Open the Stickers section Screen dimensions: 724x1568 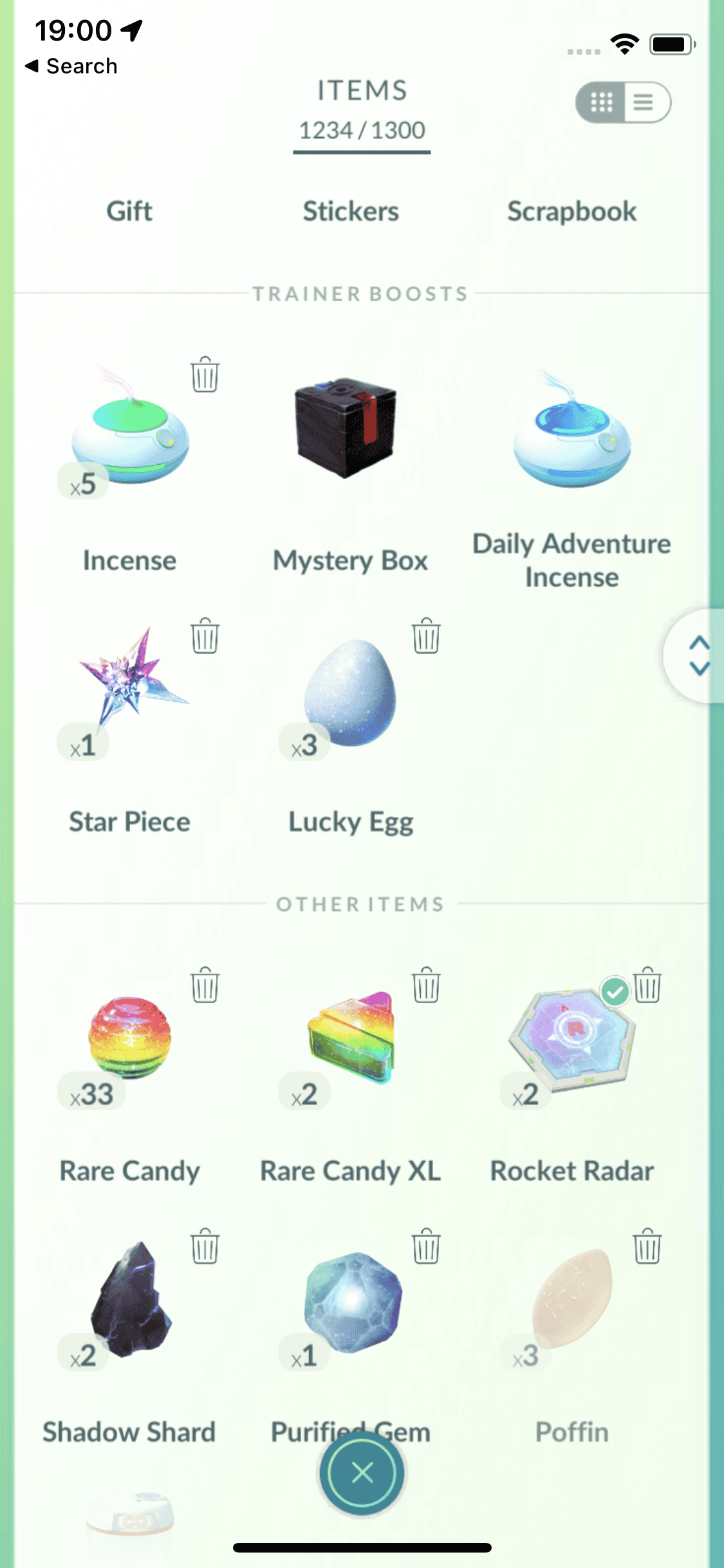tap(351, 211)
